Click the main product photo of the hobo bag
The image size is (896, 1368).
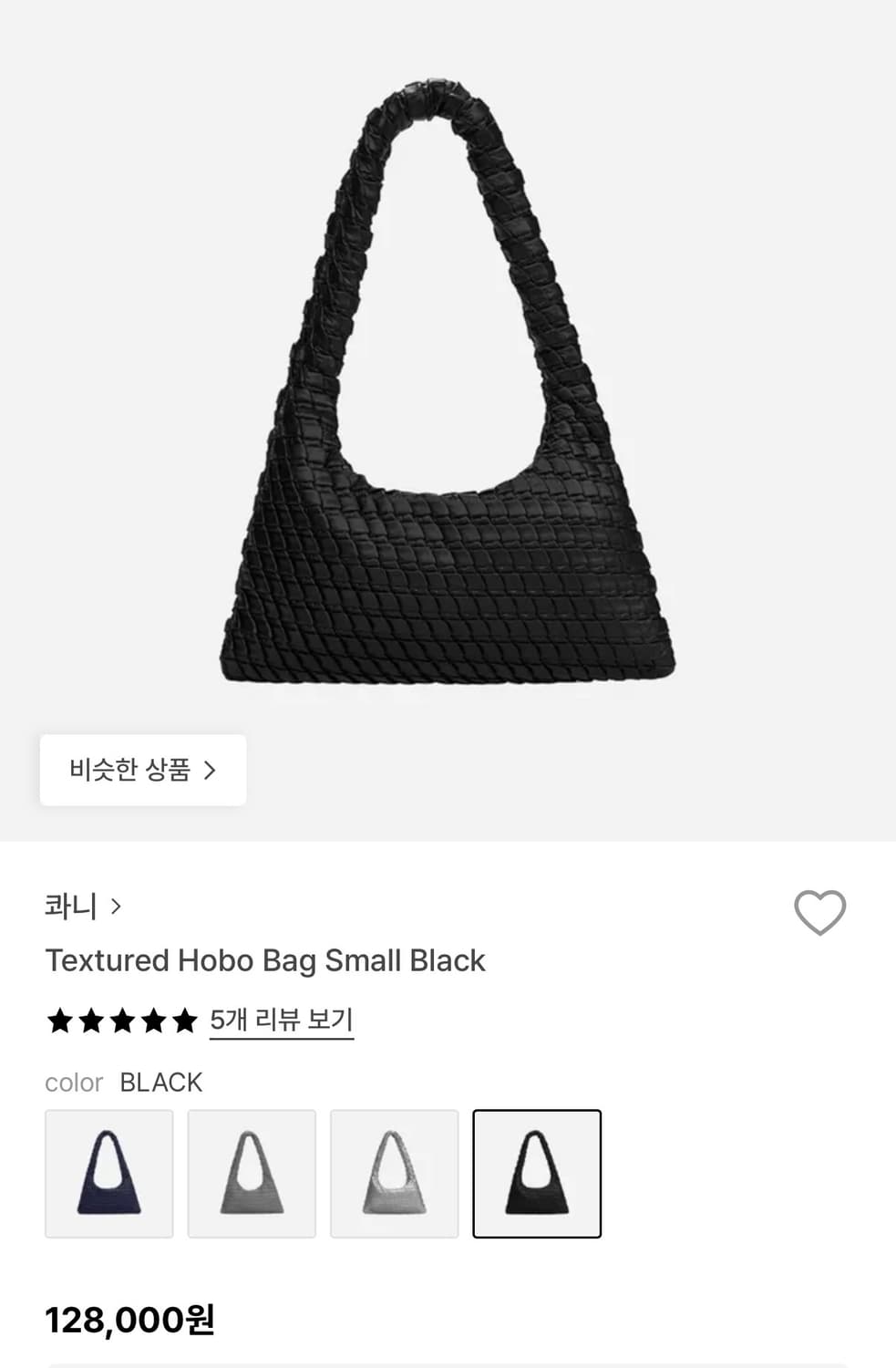[x=447, y=392]
